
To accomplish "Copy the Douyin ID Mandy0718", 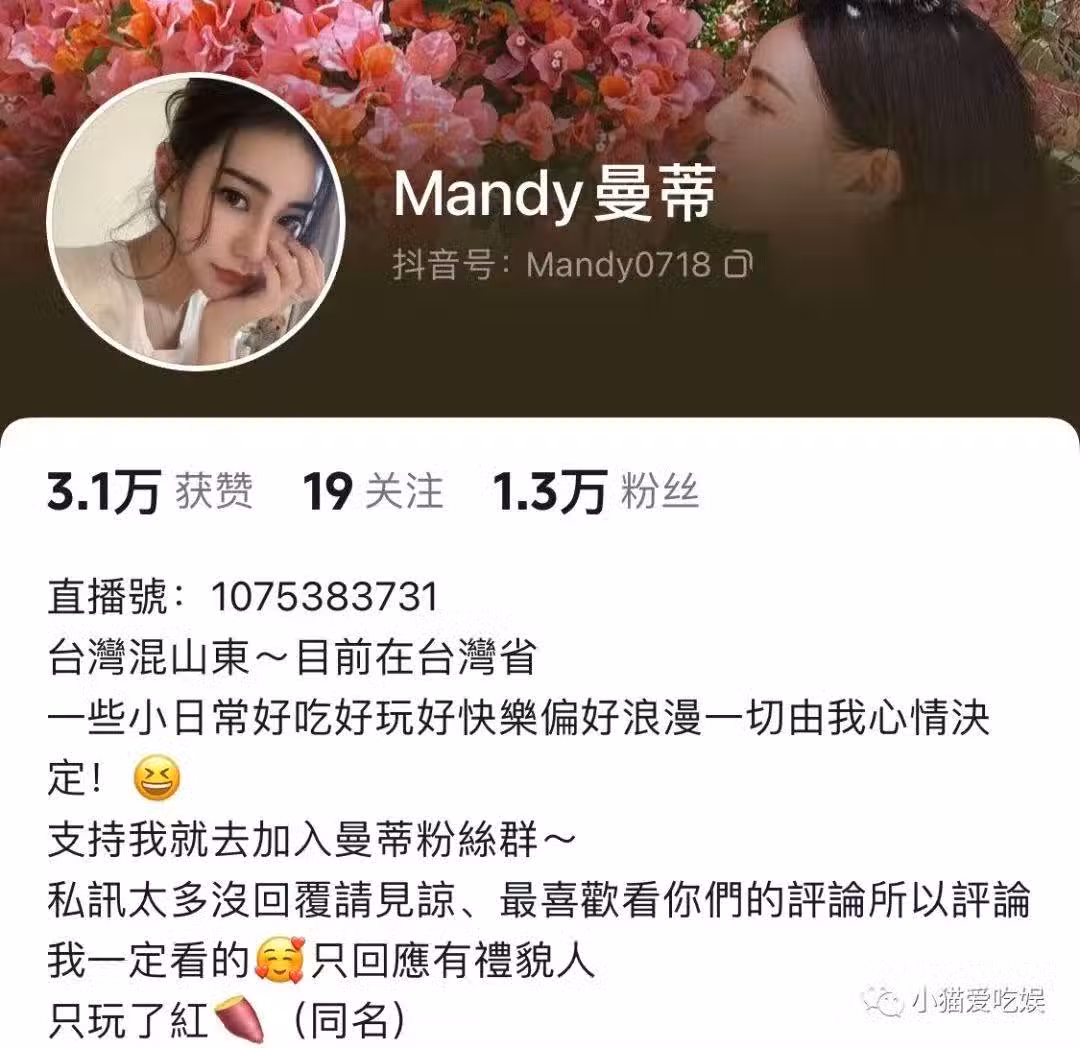I will tap(739, 265).
